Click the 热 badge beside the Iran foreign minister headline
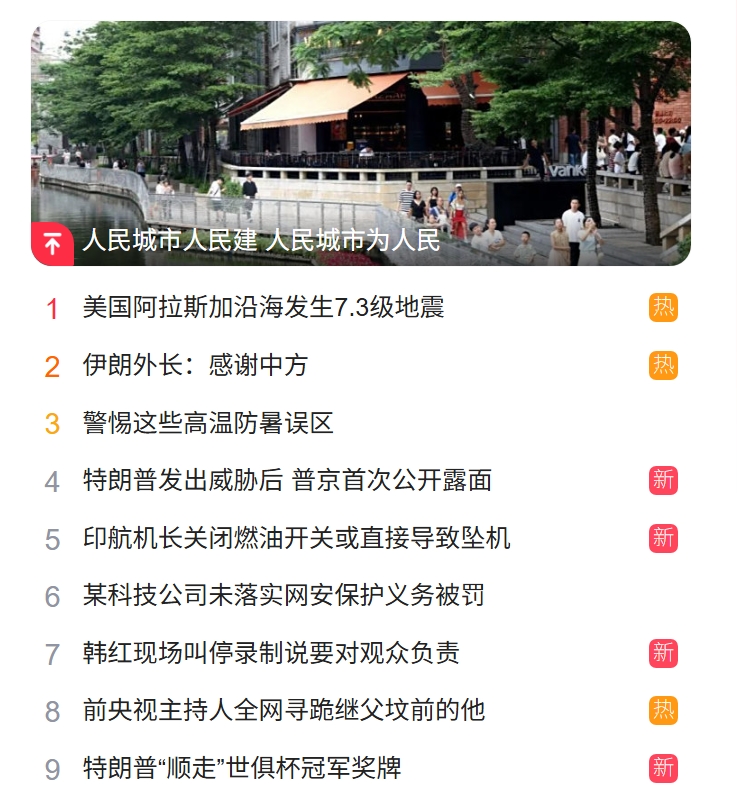This screenshot has width=737, height=809. click(x=663, y=366)
